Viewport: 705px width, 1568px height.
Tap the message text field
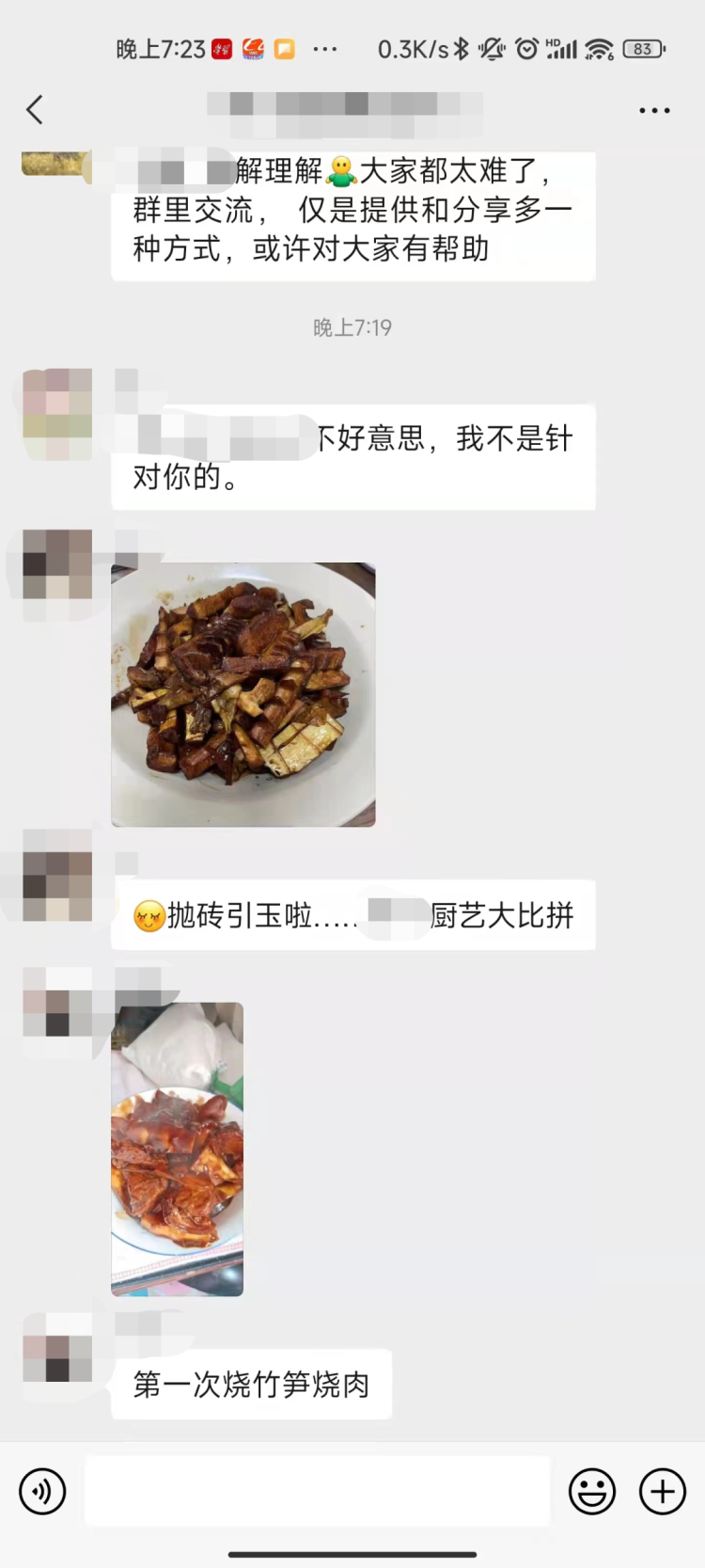[x=318, y=1491]
